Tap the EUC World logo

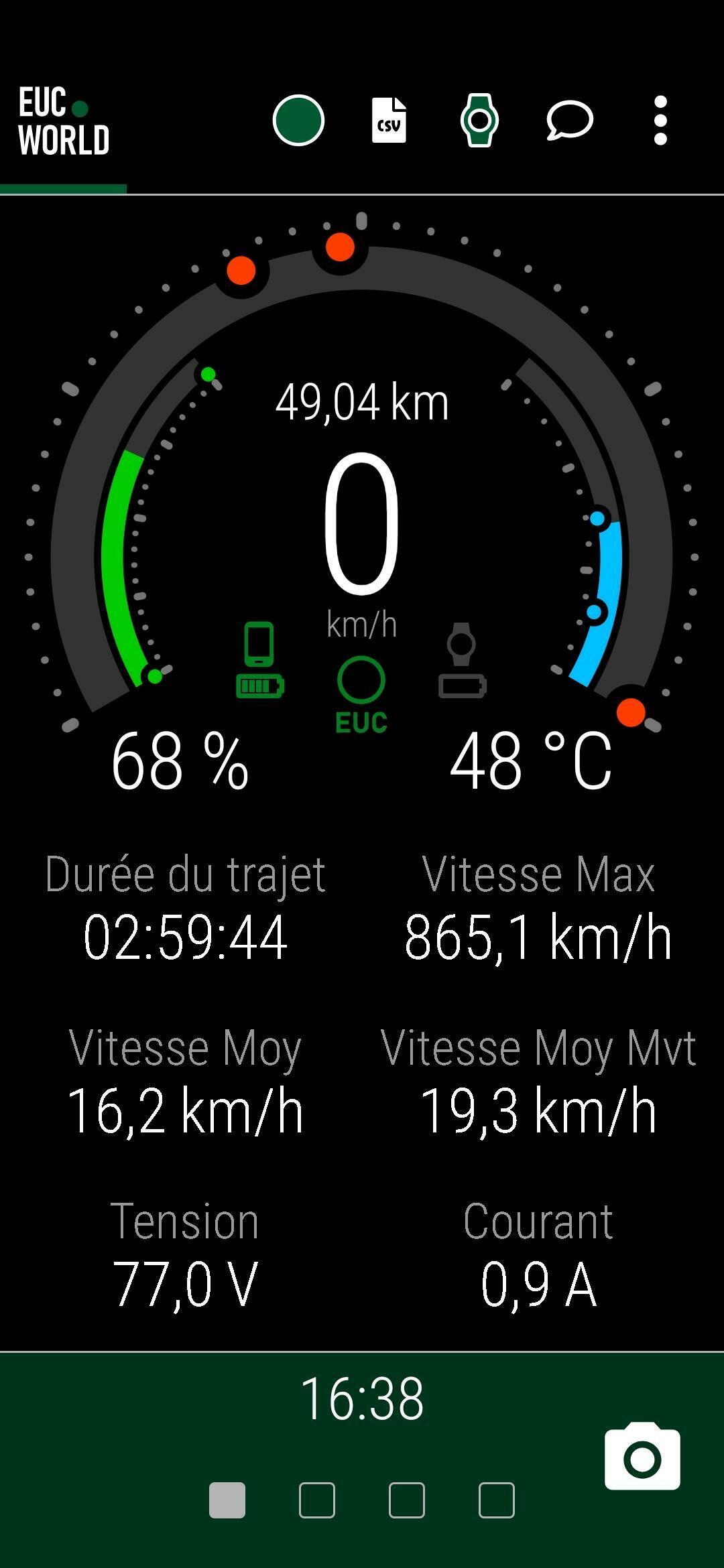pyautogui.click(x=64, y=121)
